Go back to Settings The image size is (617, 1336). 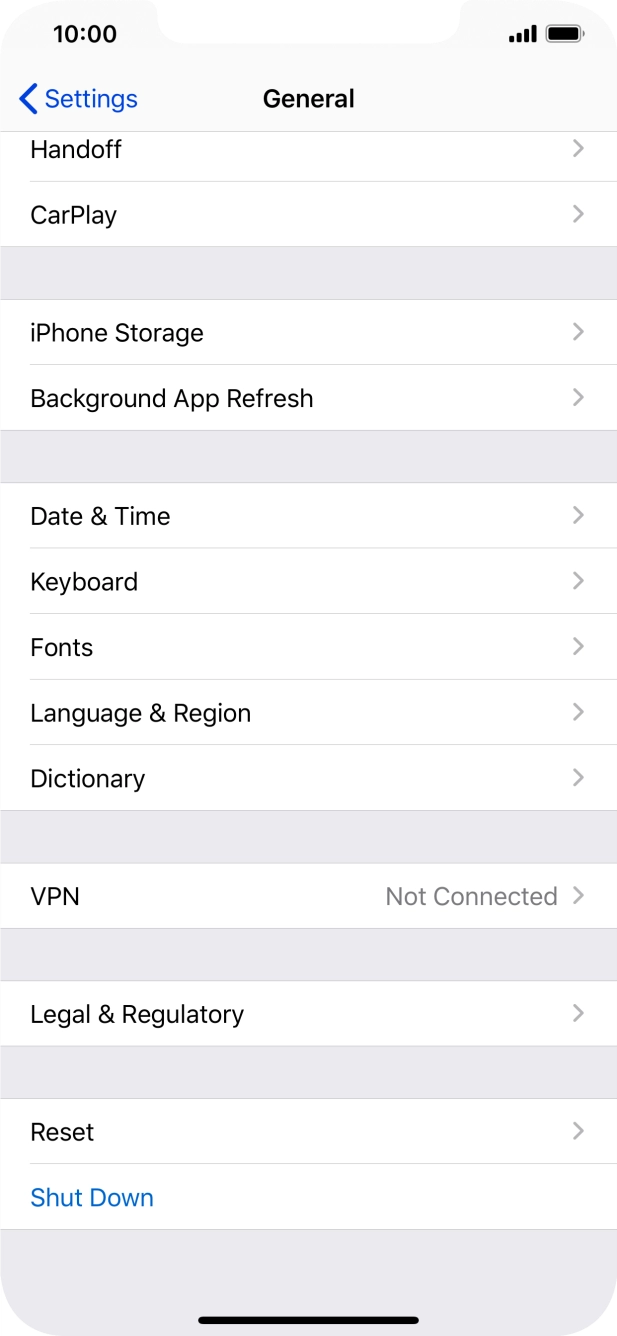pyautogui.click(x=78, y=99)
